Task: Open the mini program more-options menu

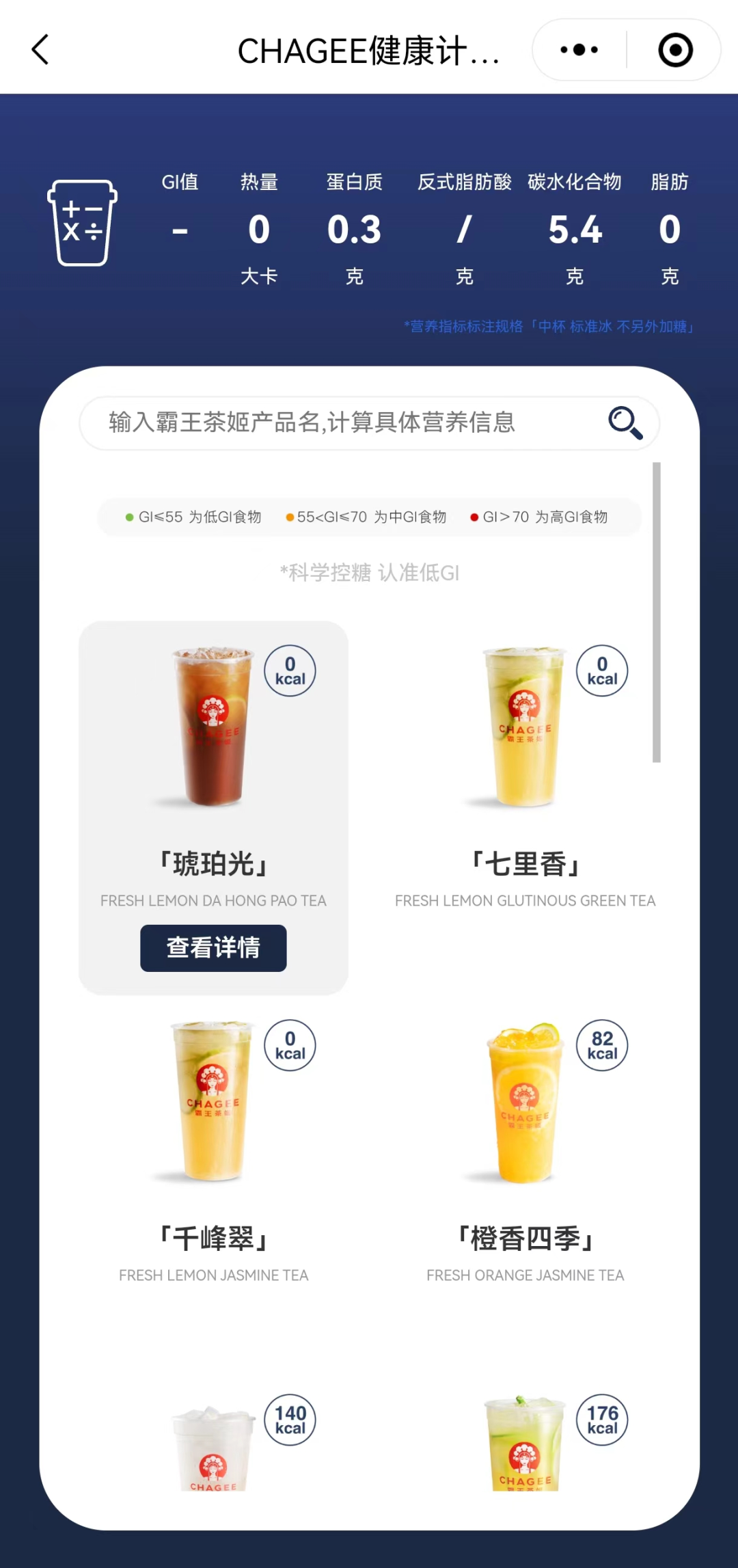Action: pyautogui.click(x=579, y=50)
